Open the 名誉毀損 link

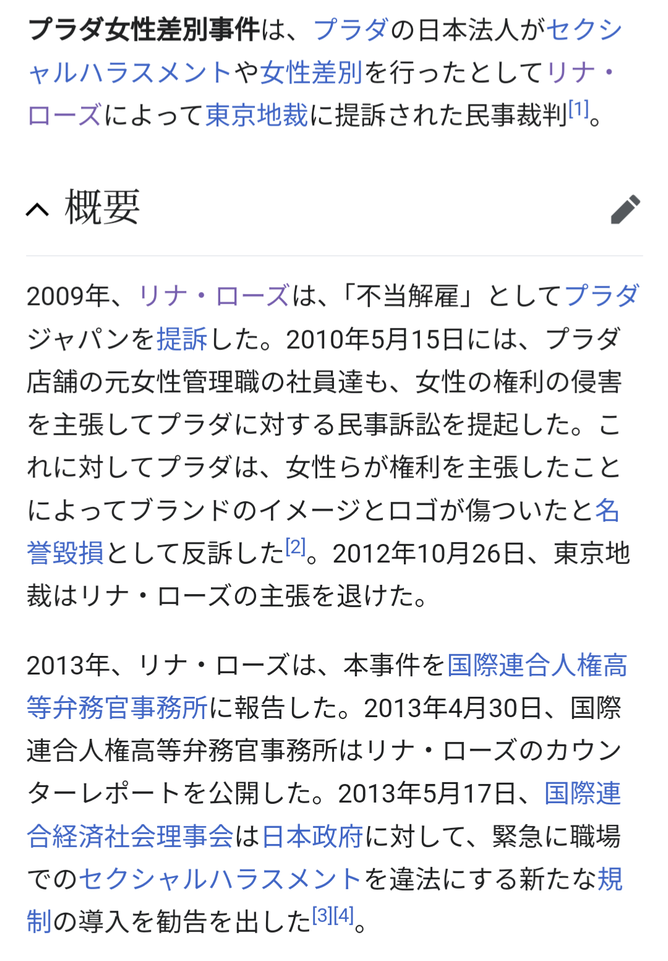point(65,552)
